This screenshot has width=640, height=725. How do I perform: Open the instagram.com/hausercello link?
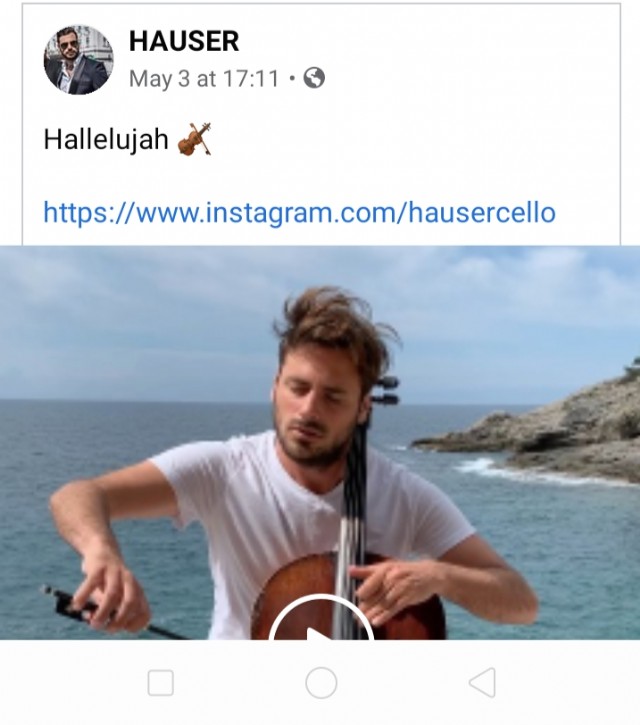pyautogui.click(x=299, y=212)
